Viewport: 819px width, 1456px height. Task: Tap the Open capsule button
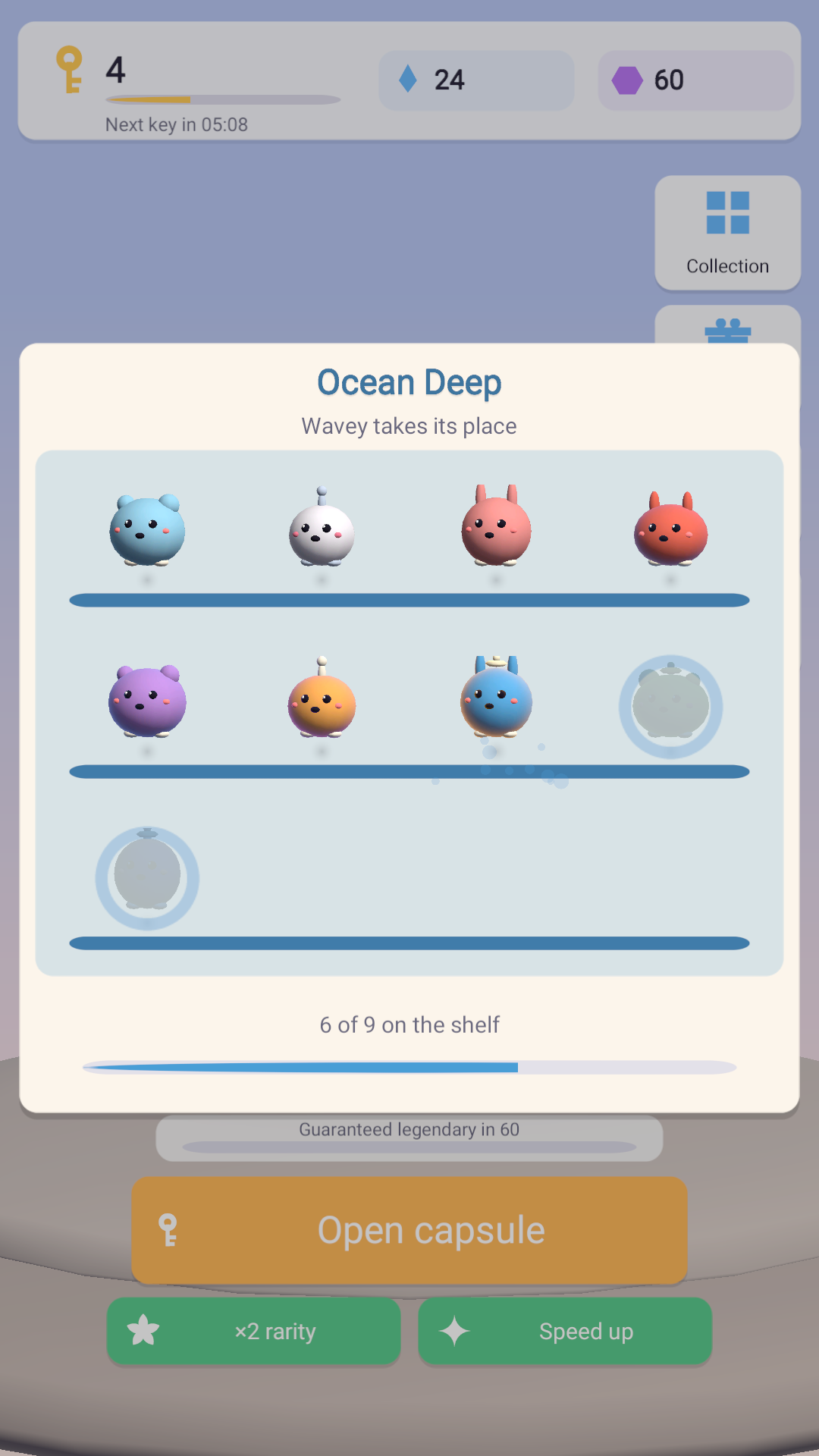point(409,1230)
